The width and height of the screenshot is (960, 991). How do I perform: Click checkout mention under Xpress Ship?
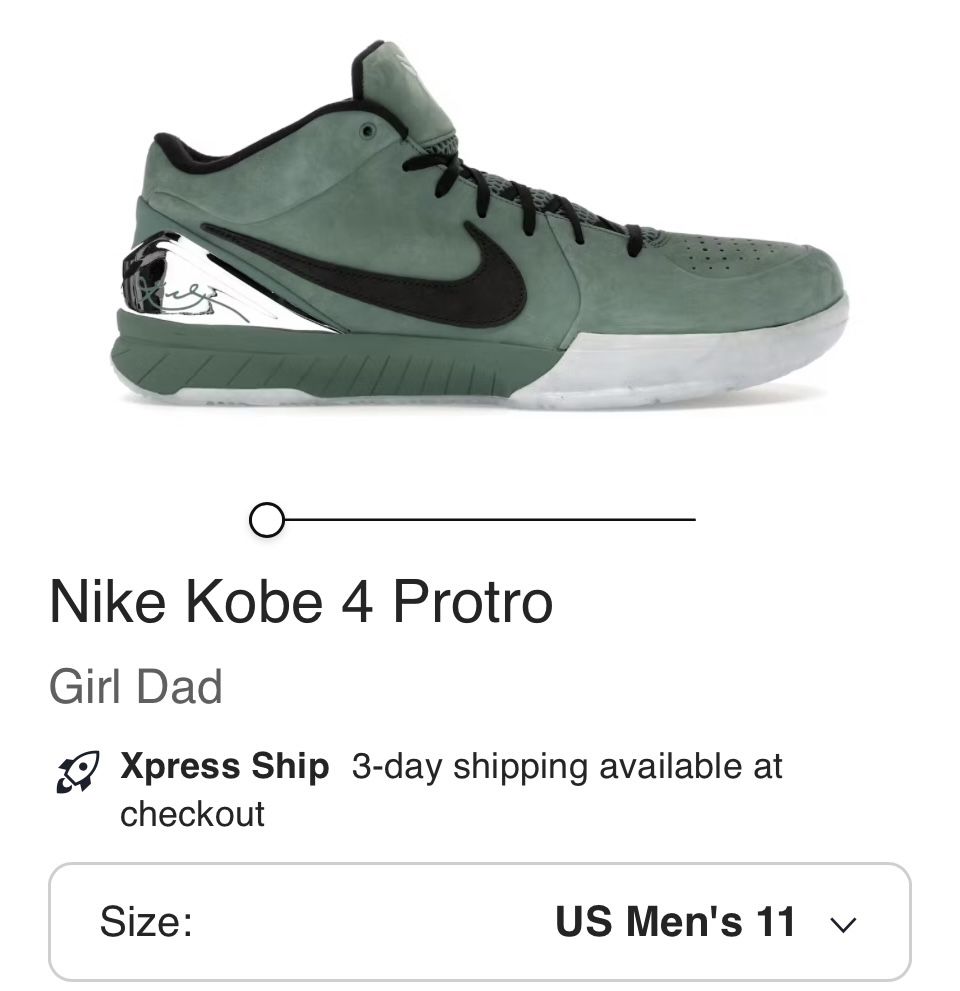coord(192,813)
